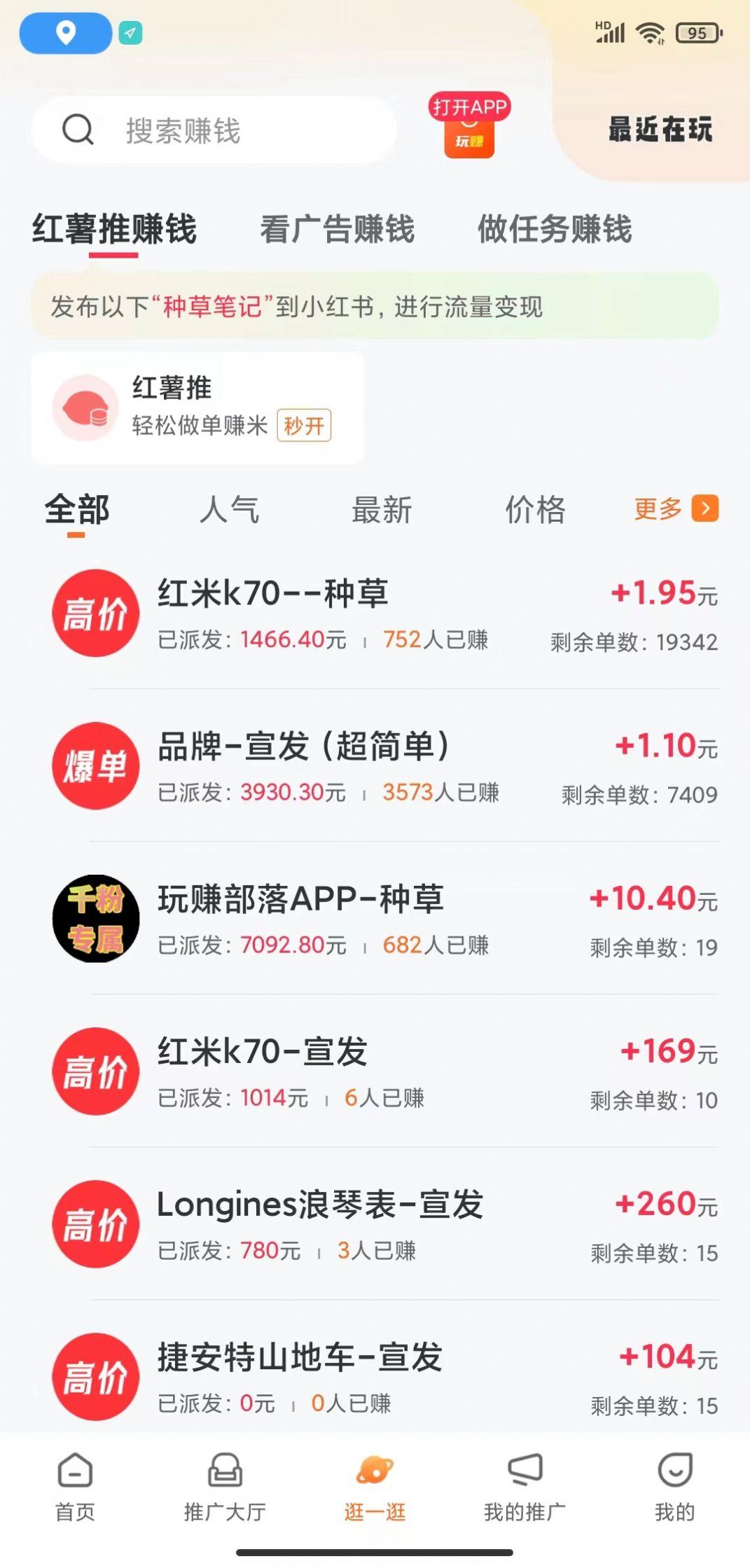The image size is (750, 1568).
Task: Switch to 看广告赚钱 tab
Action: (337, 229)
